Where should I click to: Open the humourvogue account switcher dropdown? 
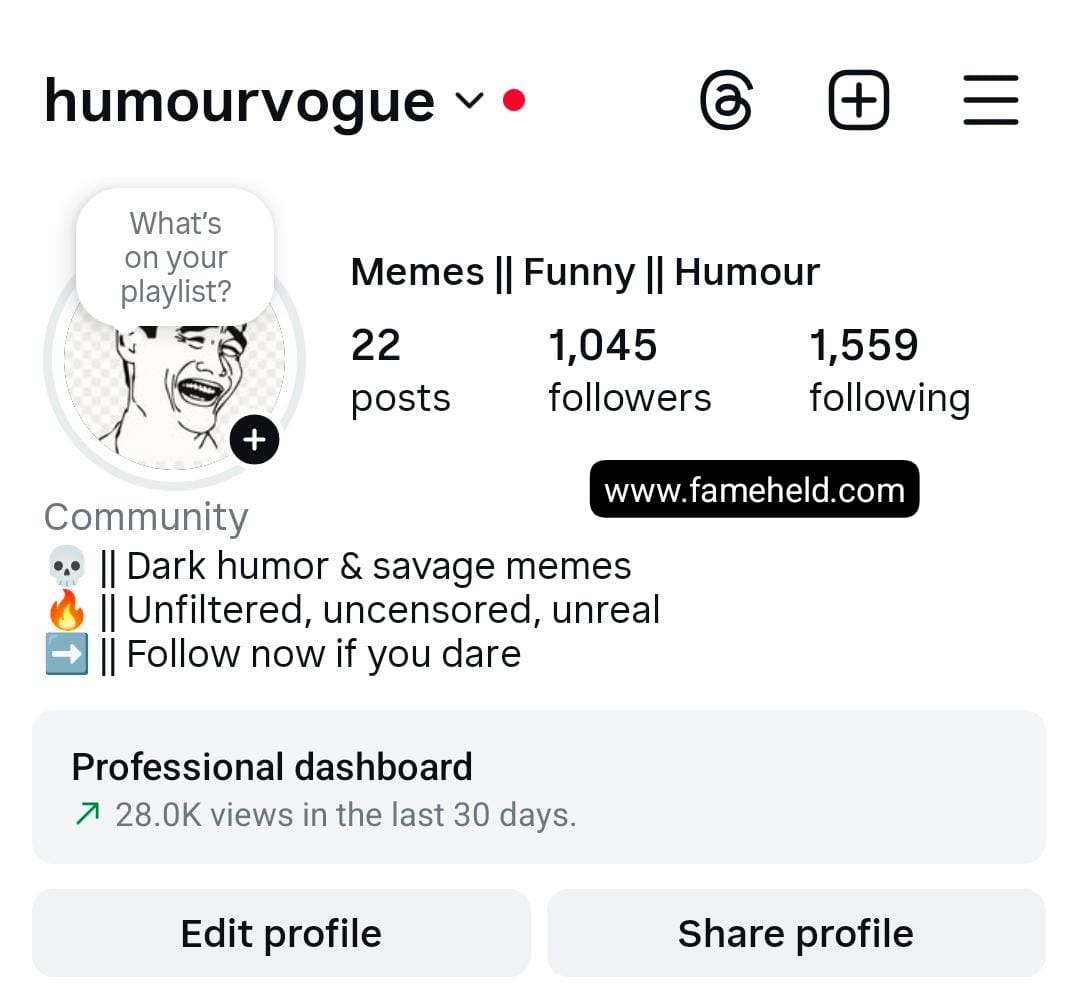(x=468, y=100)
